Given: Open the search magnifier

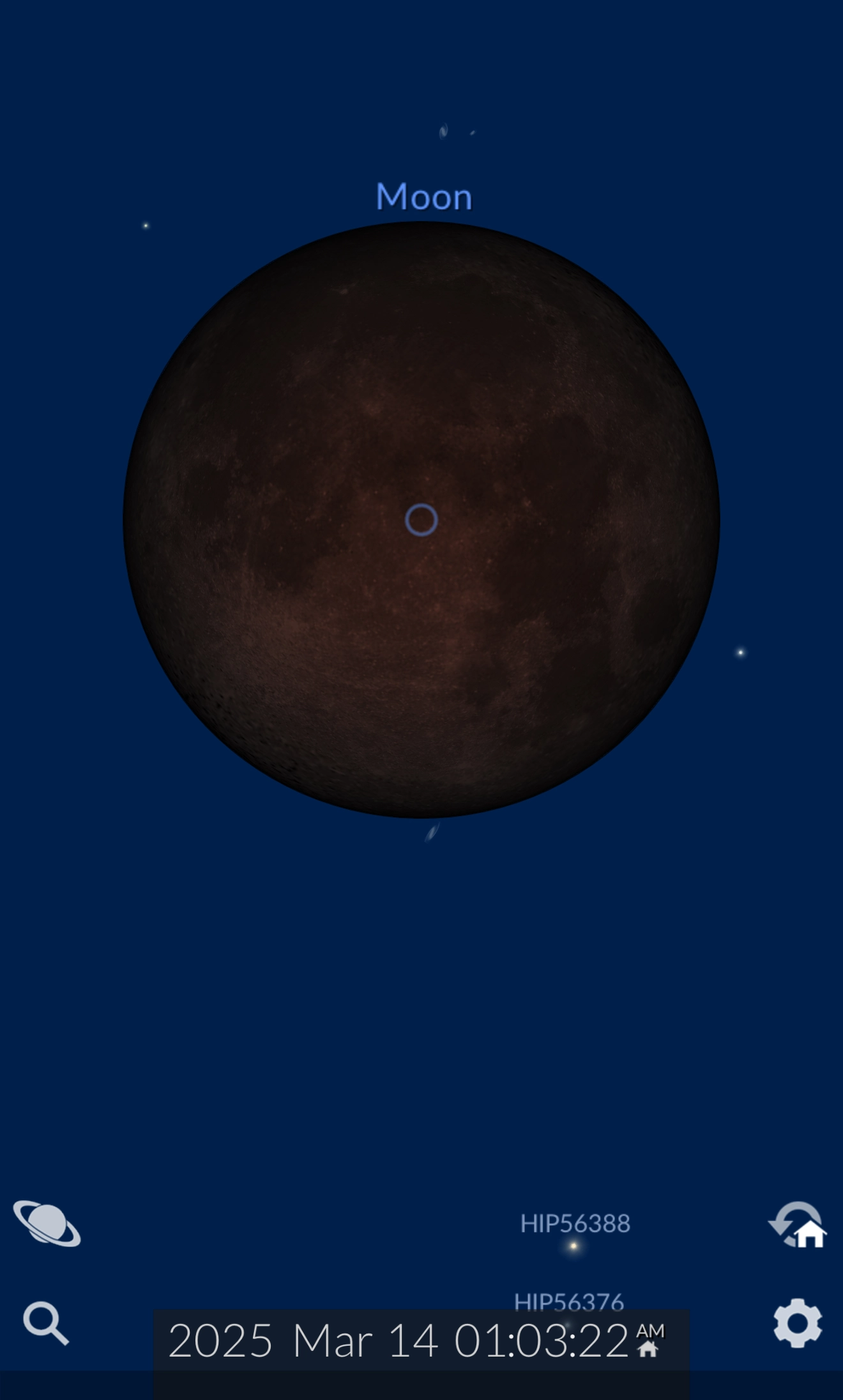Looking at the screenshot, I should pos(46,1323).
